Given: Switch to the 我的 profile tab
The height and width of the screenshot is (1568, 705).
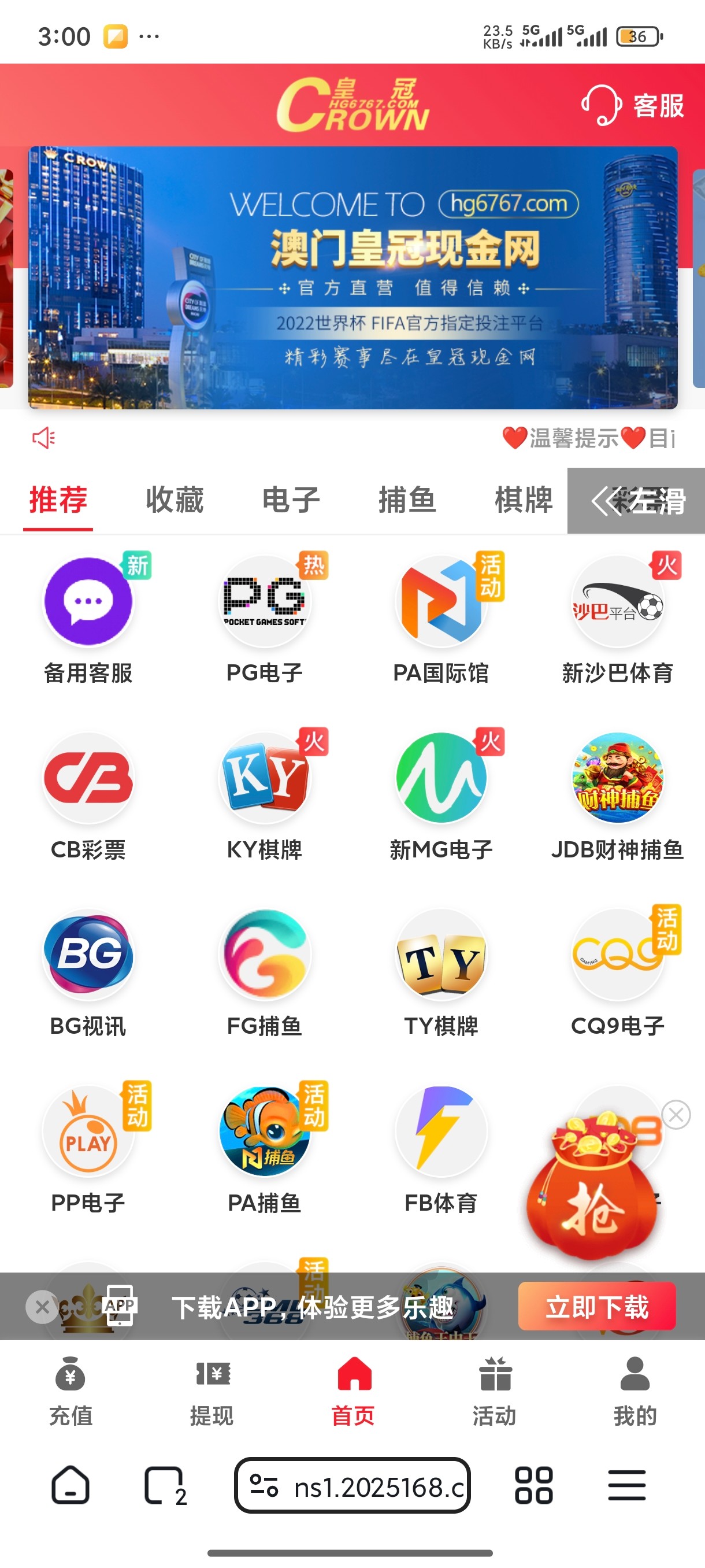Looking at the screenshot, I should (634, 1392).
